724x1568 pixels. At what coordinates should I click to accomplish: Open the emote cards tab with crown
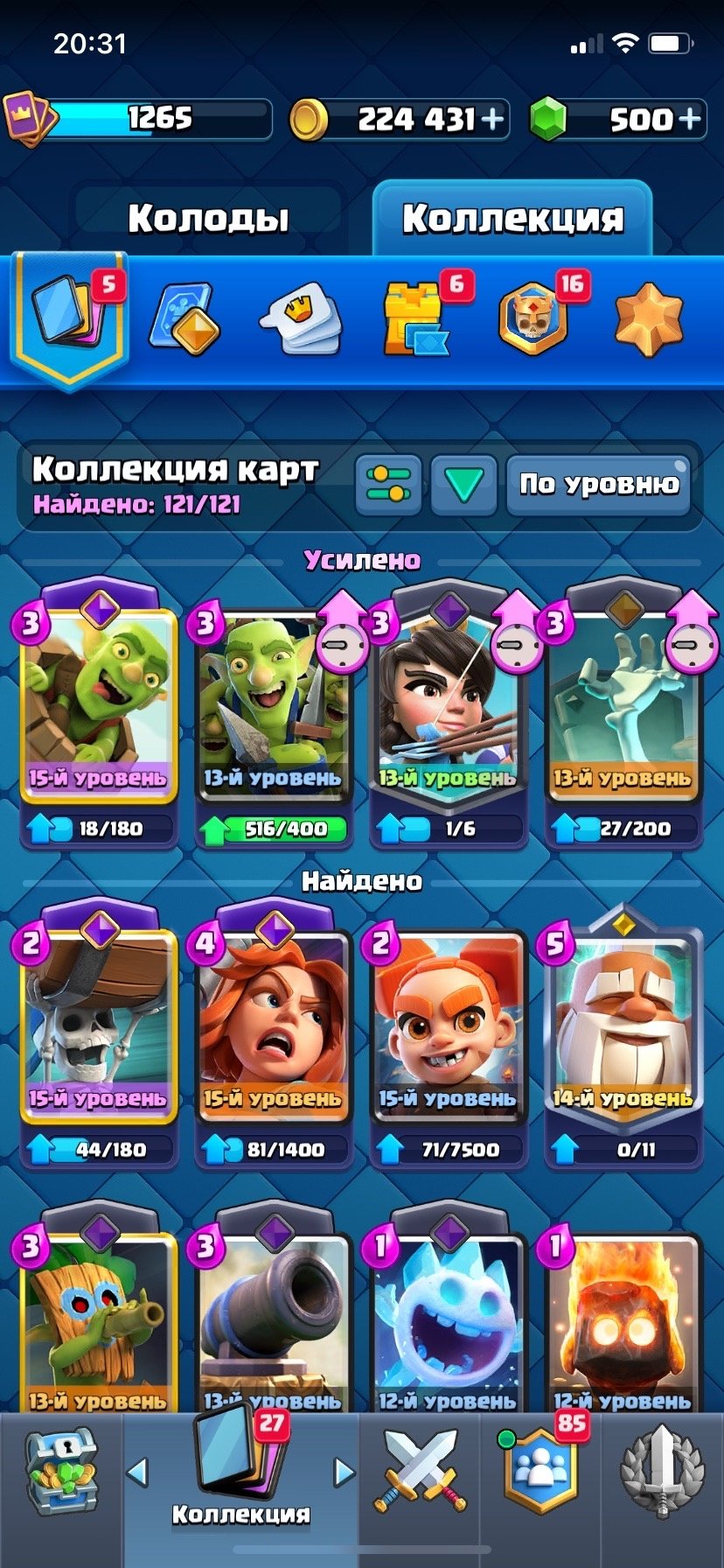click(301, 318)
